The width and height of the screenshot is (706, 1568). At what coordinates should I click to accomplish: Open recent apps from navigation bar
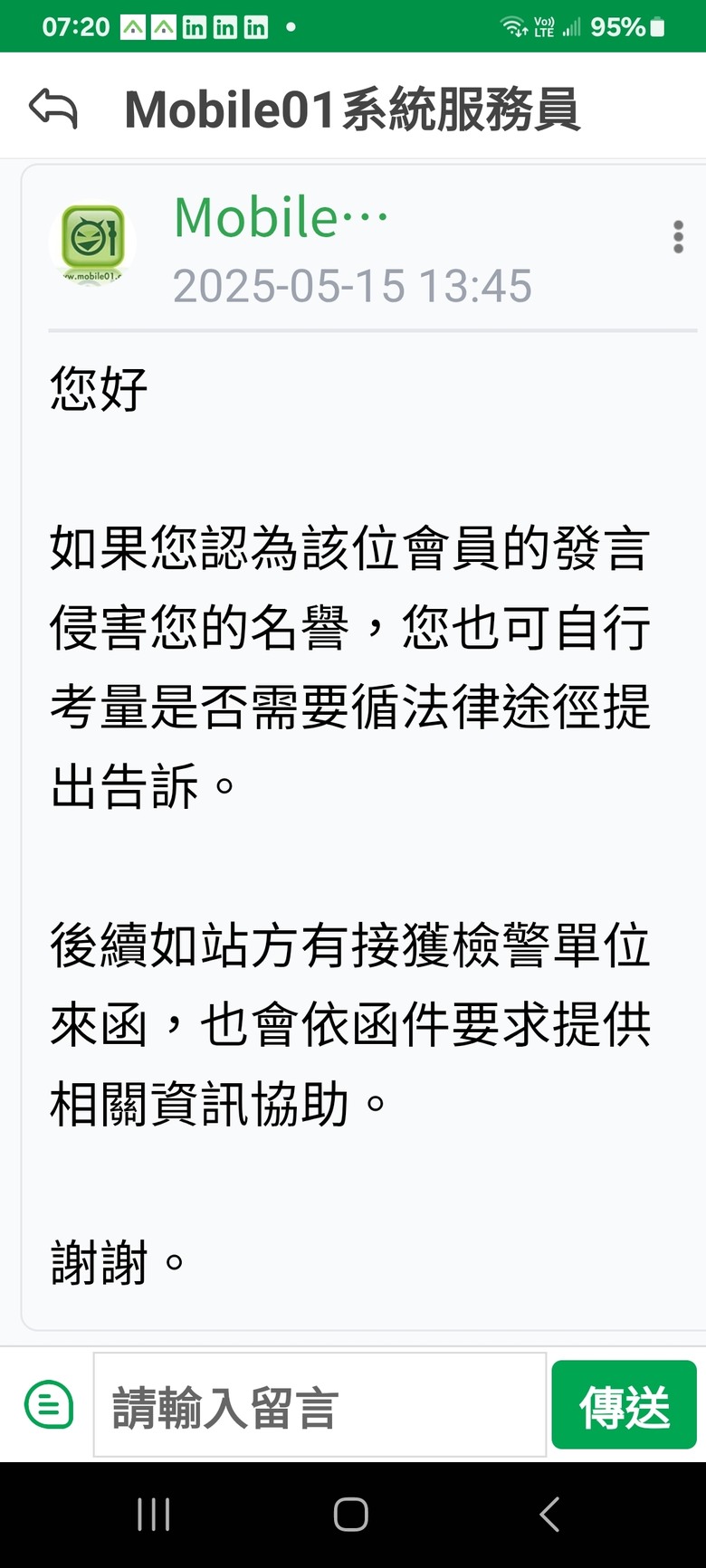(153, 1515)
